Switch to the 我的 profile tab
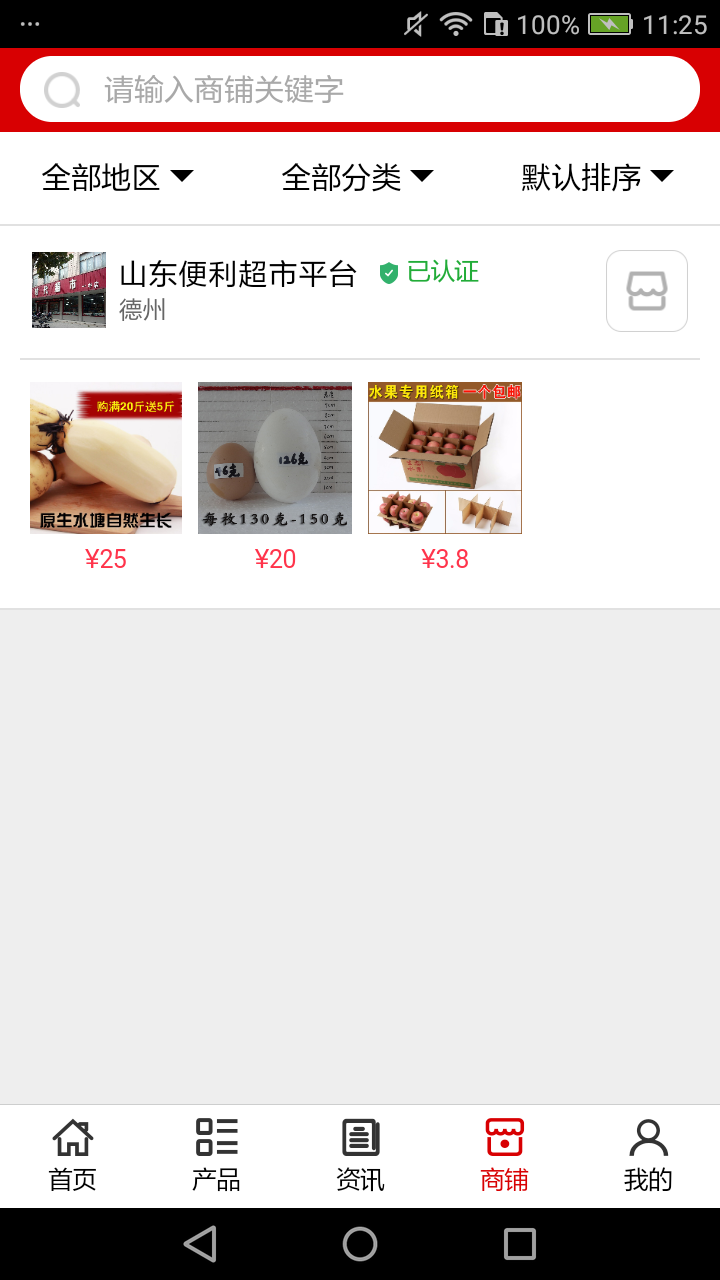The width and height of the screenshot is (720, 1280). [648, 1156]
